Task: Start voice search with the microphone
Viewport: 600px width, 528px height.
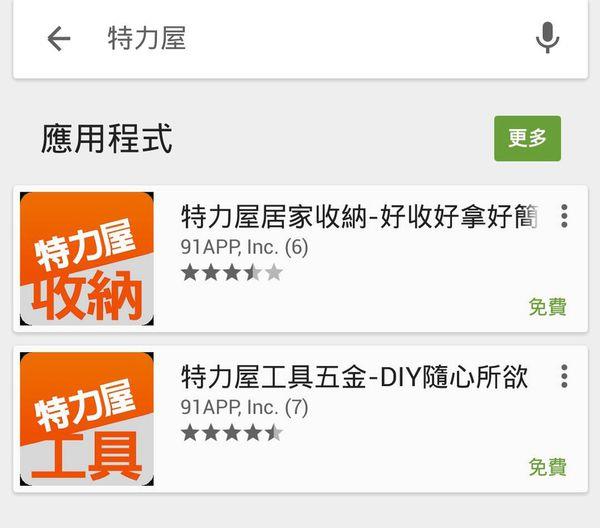Action: (547, 39)
